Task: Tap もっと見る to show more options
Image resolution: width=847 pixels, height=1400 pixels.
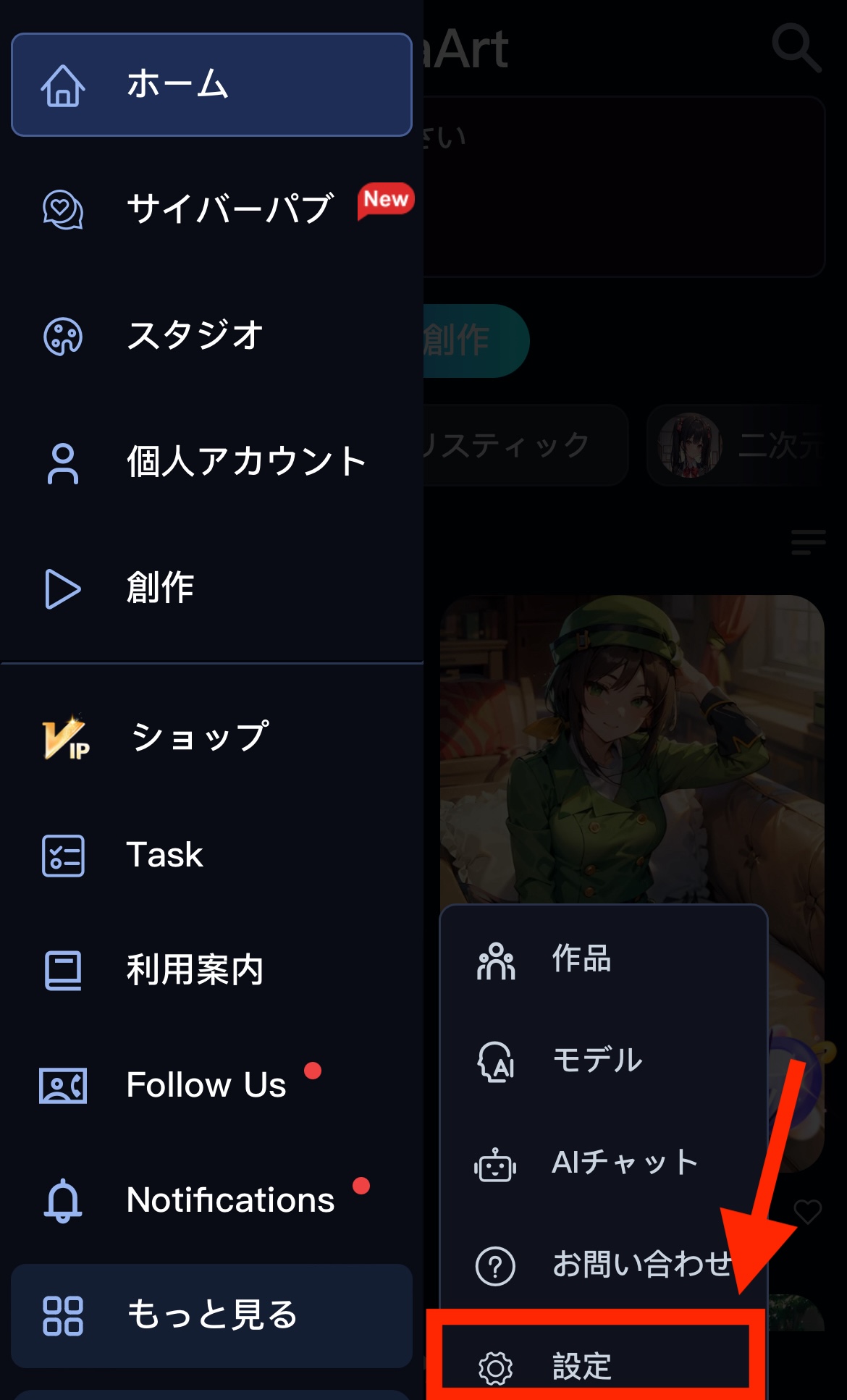Action: pos(211,1315)
